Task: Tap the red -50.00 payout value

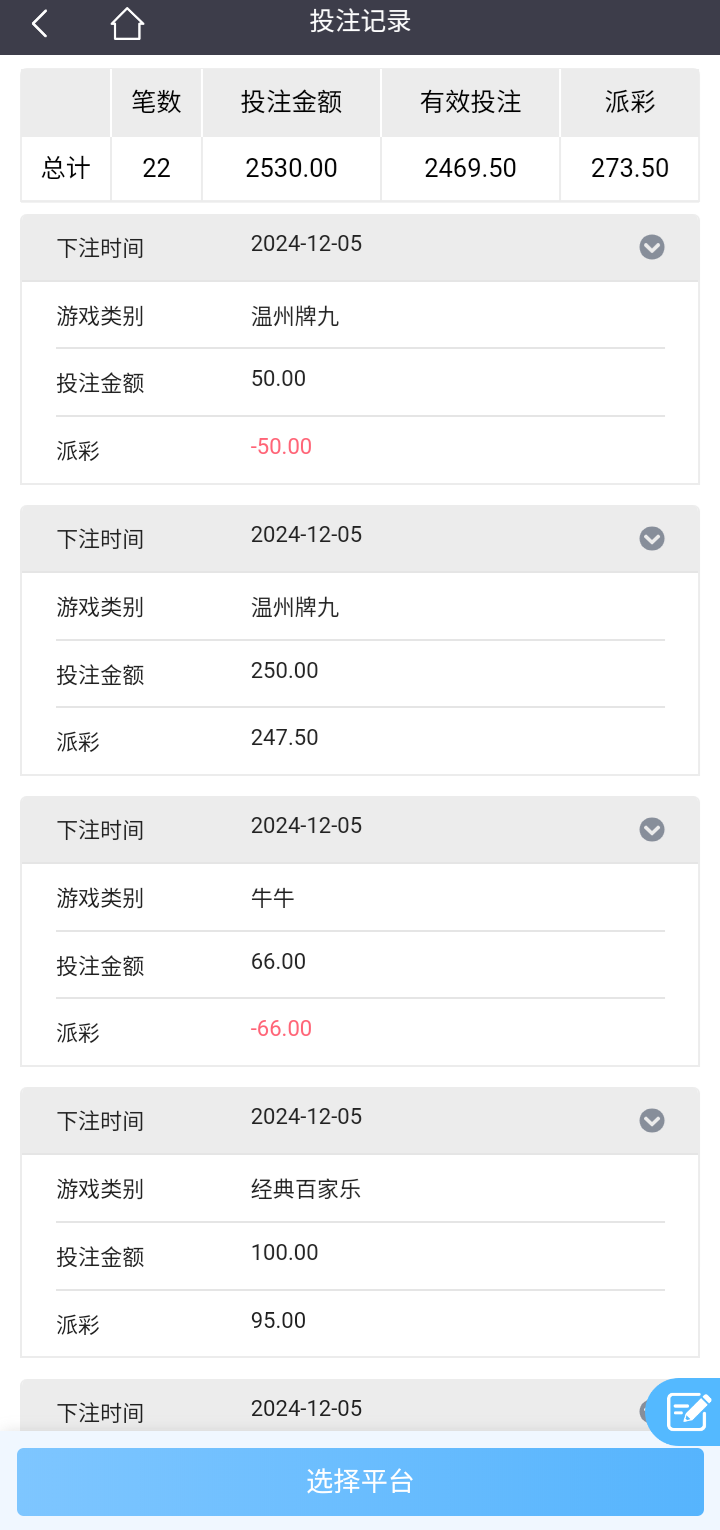Action: click(x=280, y=446)
